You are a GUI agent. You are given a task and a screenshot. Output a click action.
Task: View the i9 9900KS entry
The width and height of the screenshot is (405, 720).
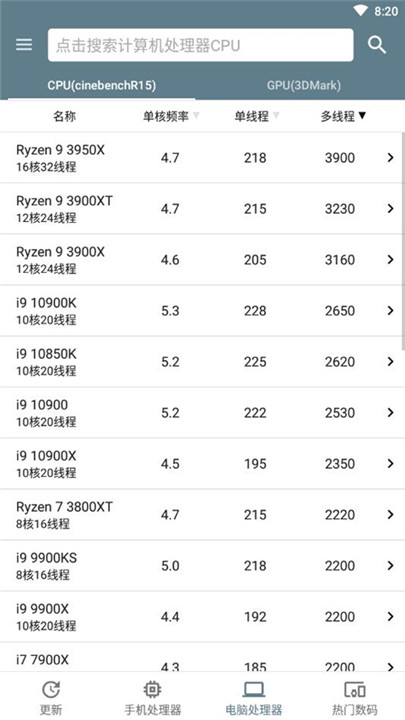tap(202, 566)
